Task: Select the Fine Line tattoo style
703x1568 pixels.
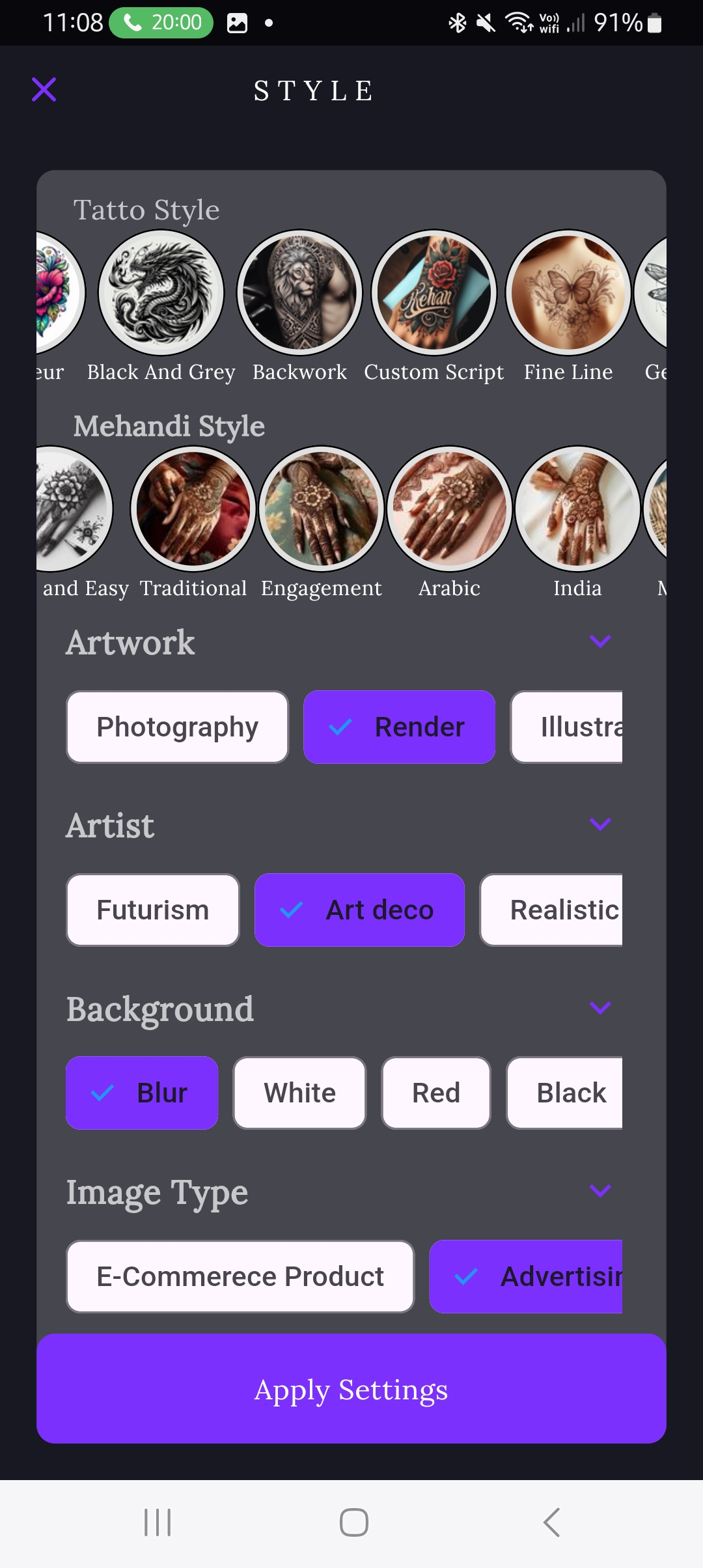Action: [x=568, y=293]
